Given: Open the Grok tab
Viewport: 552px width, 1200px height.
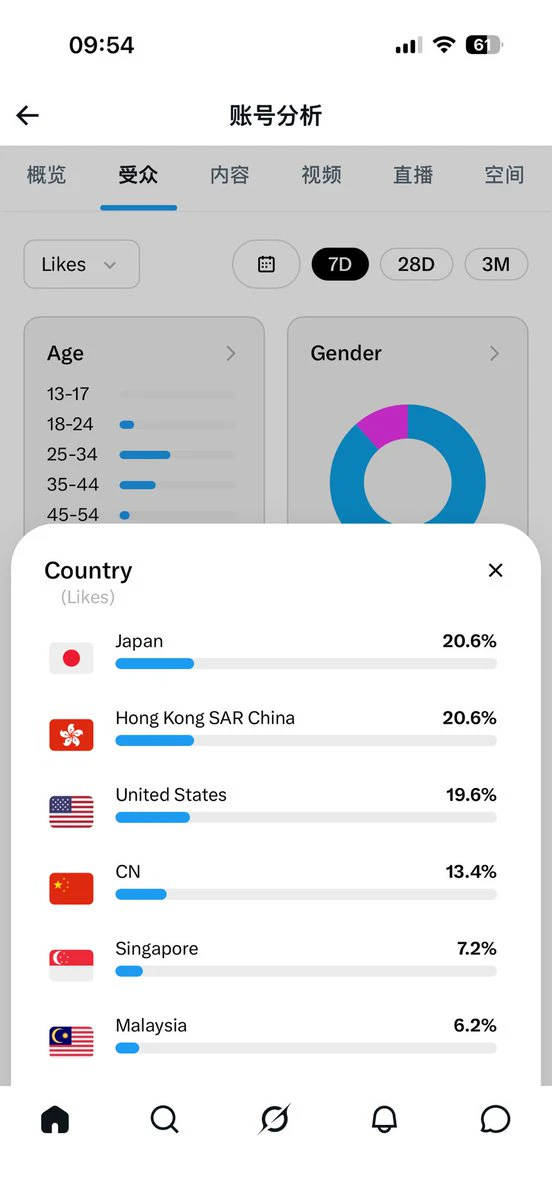Looking at the screenshot, I should click(x=274, y=1119).
